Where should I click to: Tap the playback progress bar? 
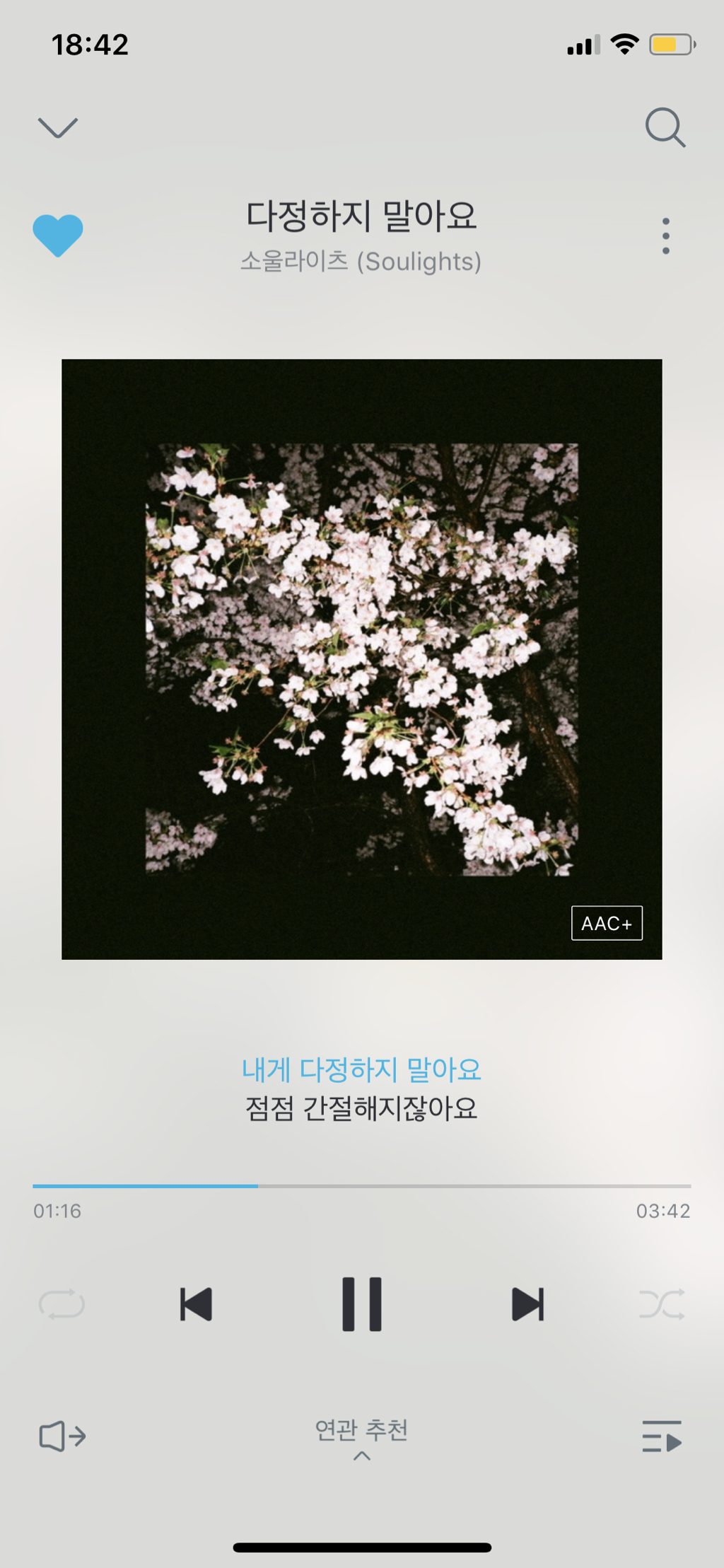click(x=362, y=1185)
